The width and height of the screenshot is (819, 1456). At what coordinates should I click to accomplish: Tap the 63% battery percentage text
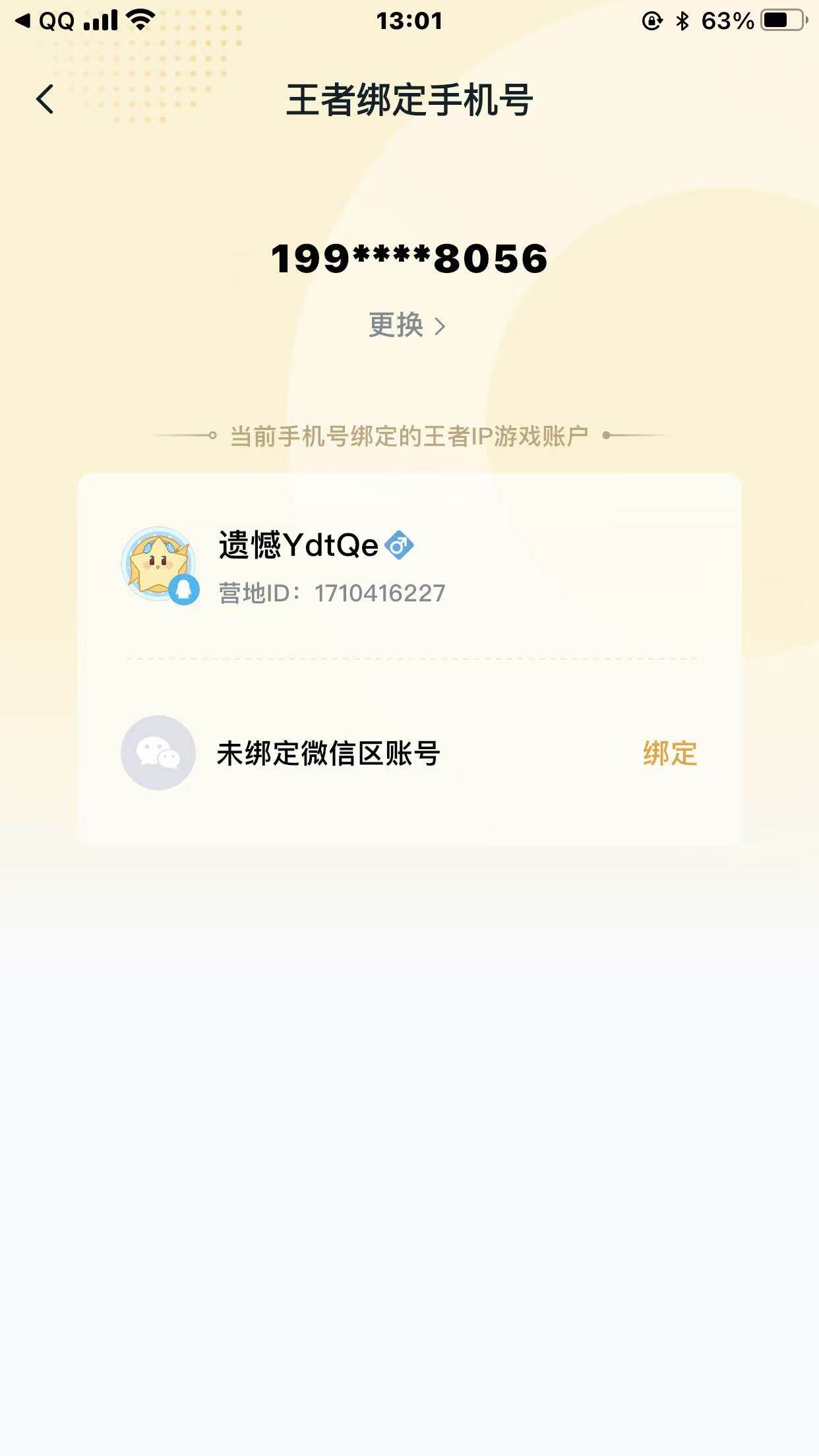[729, 20]
